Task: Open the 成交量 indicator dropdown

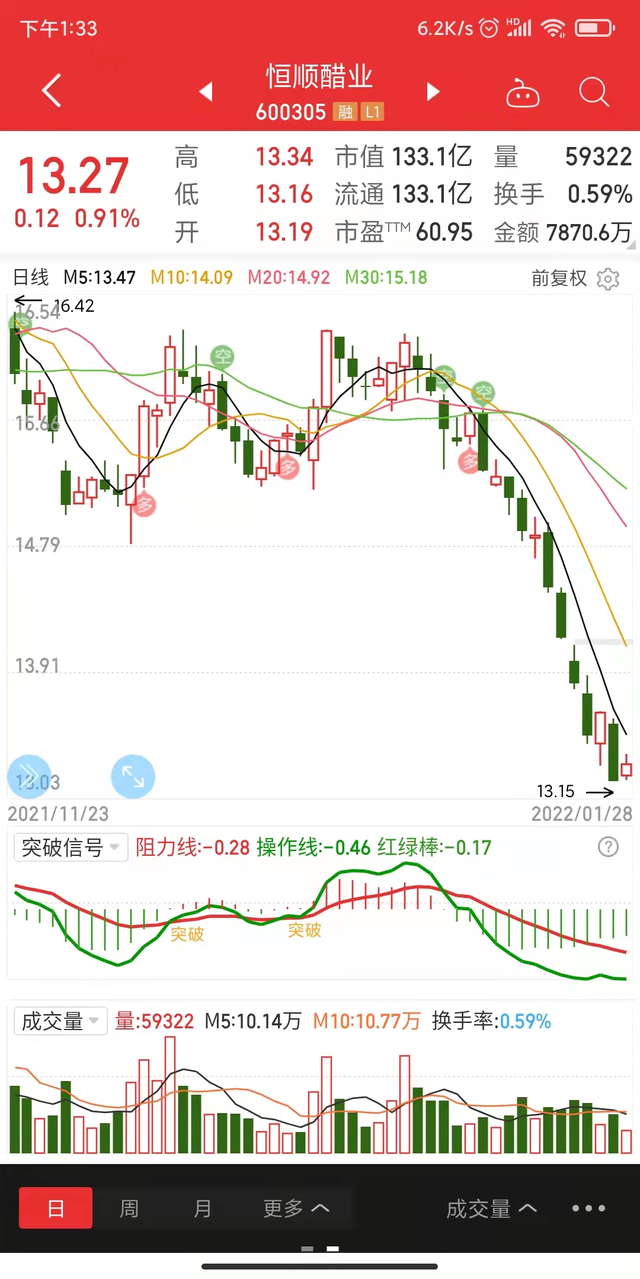Action: coord(60,1021)
